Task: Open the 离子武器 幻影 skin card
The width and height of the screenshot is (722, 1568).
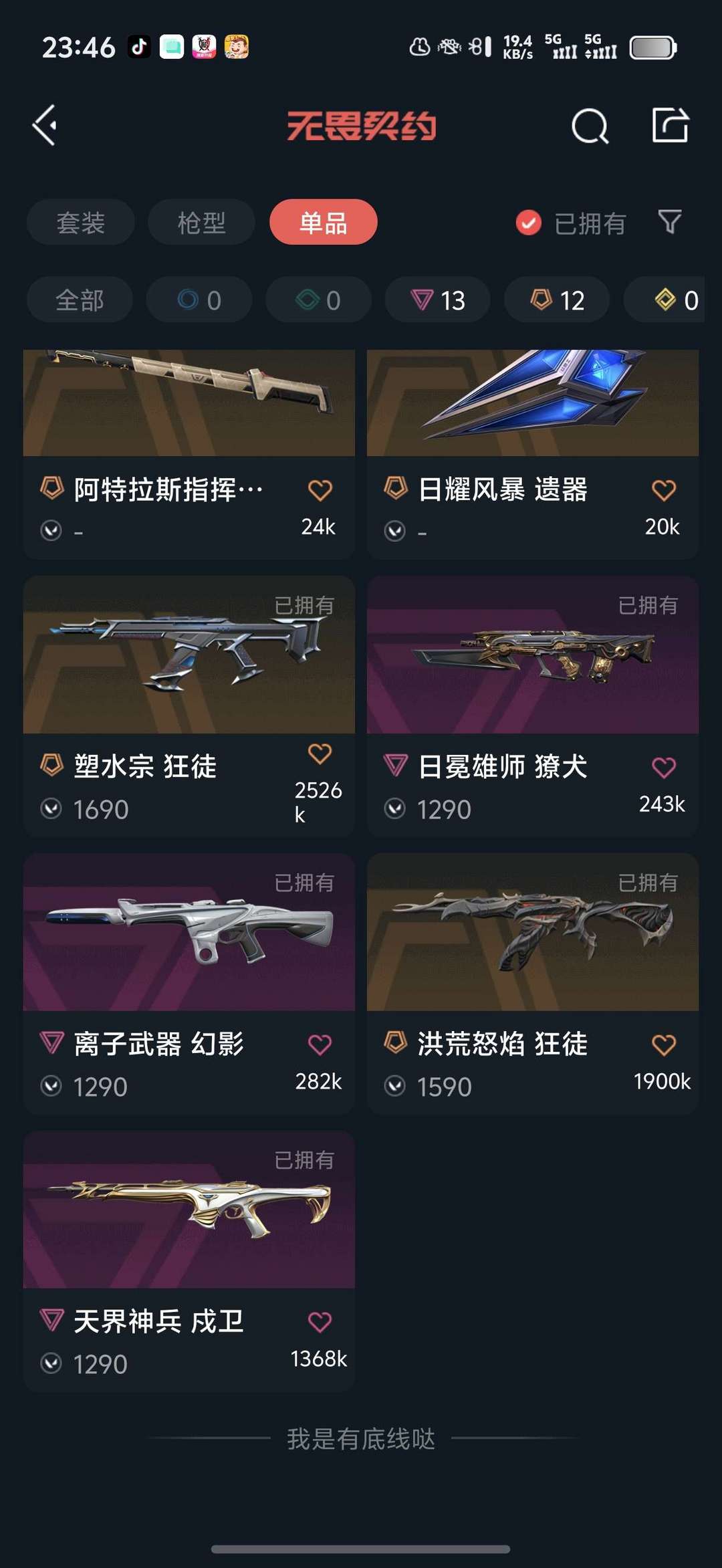Action: coord(189,984)
